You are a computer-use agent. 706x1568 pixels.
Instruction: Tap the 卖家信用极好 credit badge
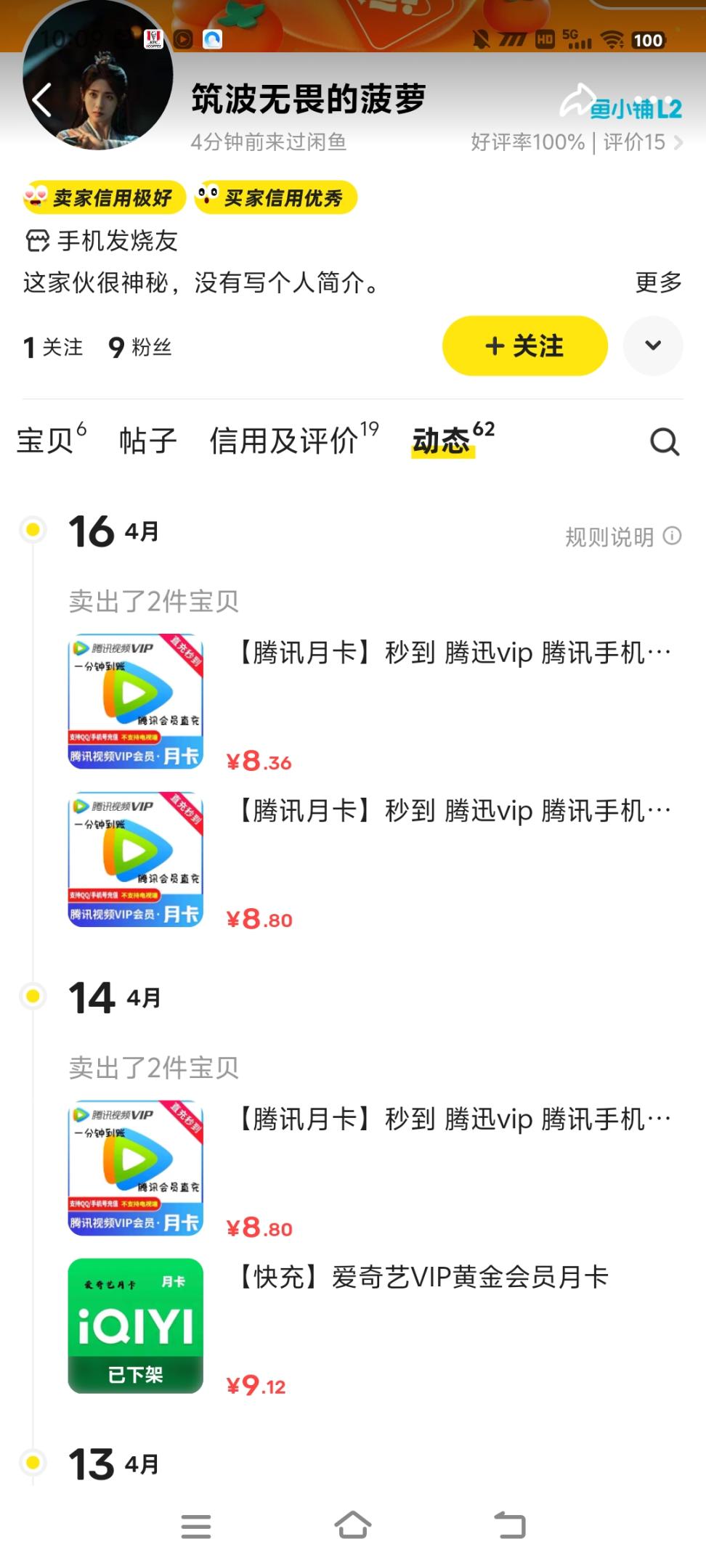[105, 197]
